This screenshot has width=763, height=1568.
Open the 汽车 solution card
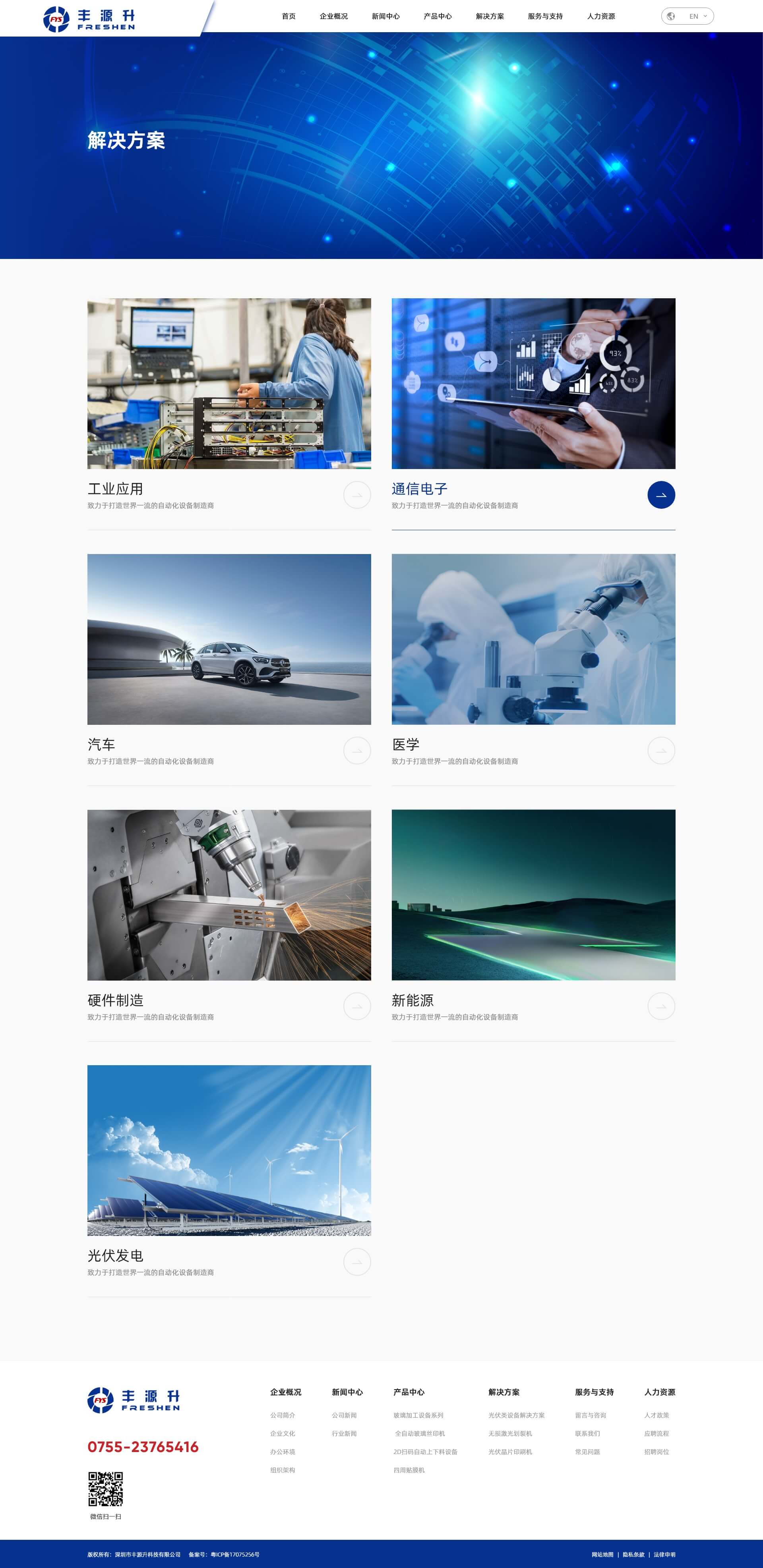(x=229, y=639)
